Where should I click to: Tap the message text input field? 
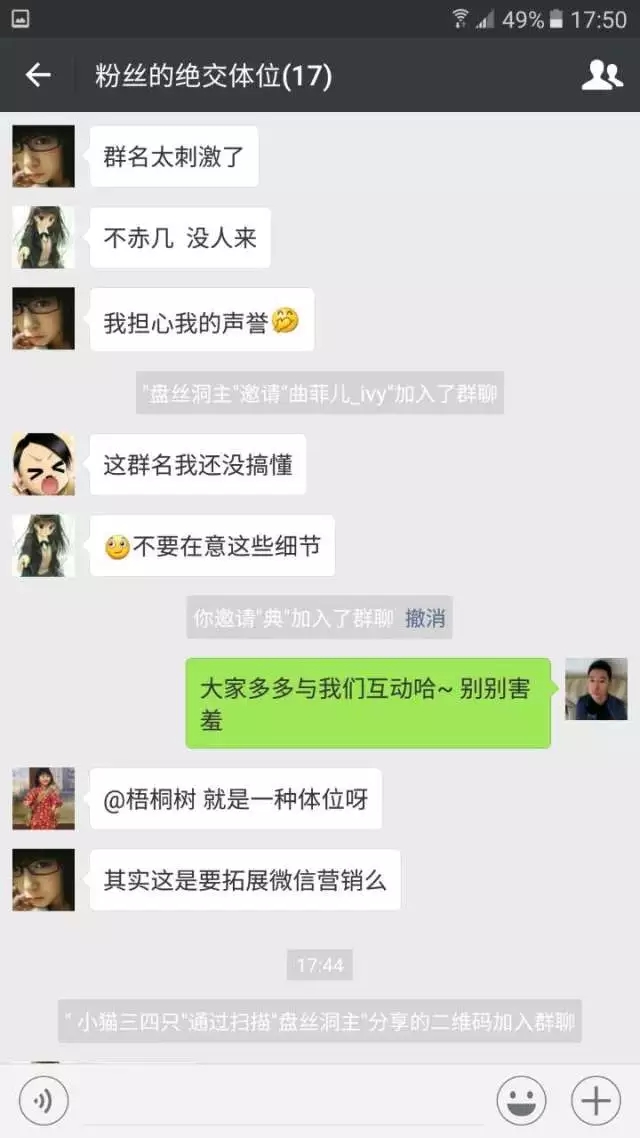tap(282, 1101)
